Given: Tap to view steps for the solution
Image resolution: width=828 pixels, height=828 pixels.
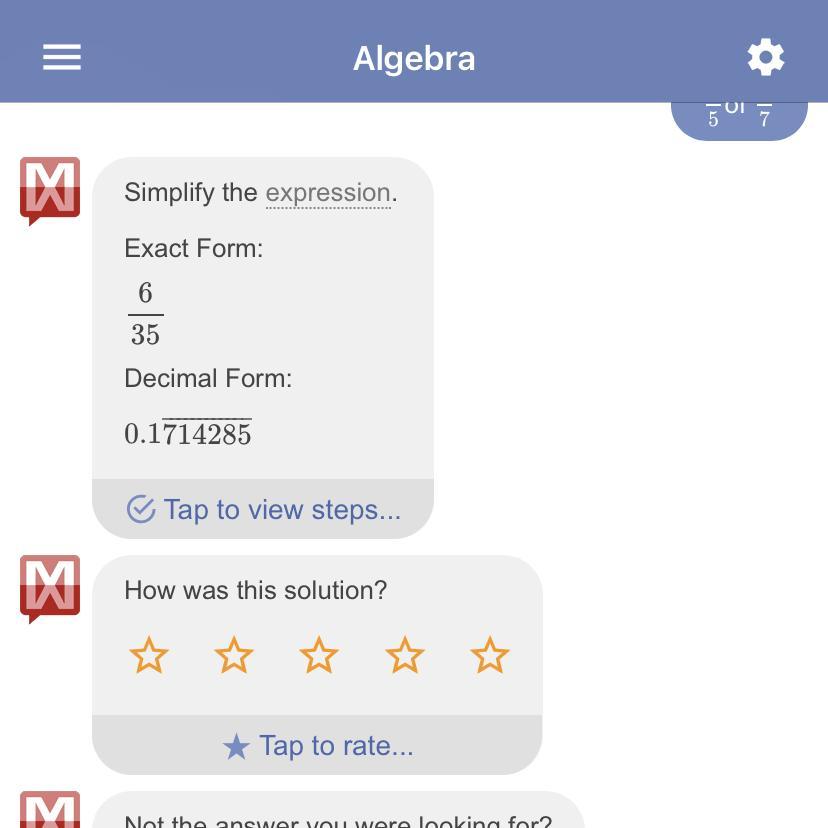Looking at the screenshot, I should [264, 509].
